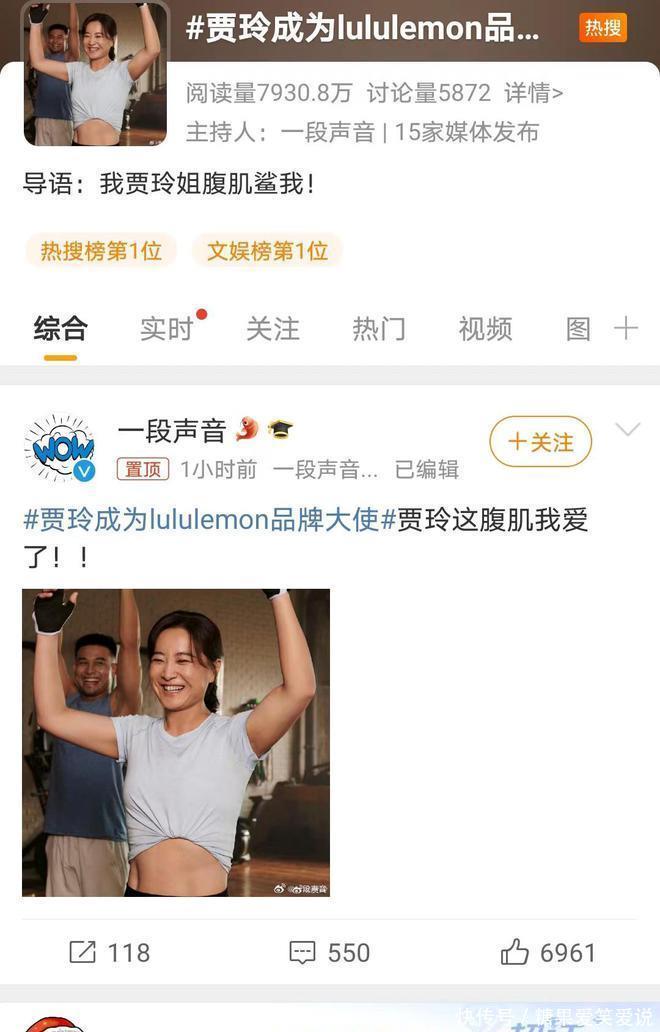Switch to the 关注 tab
660x1032 pixels.
(x=272, y=329)
